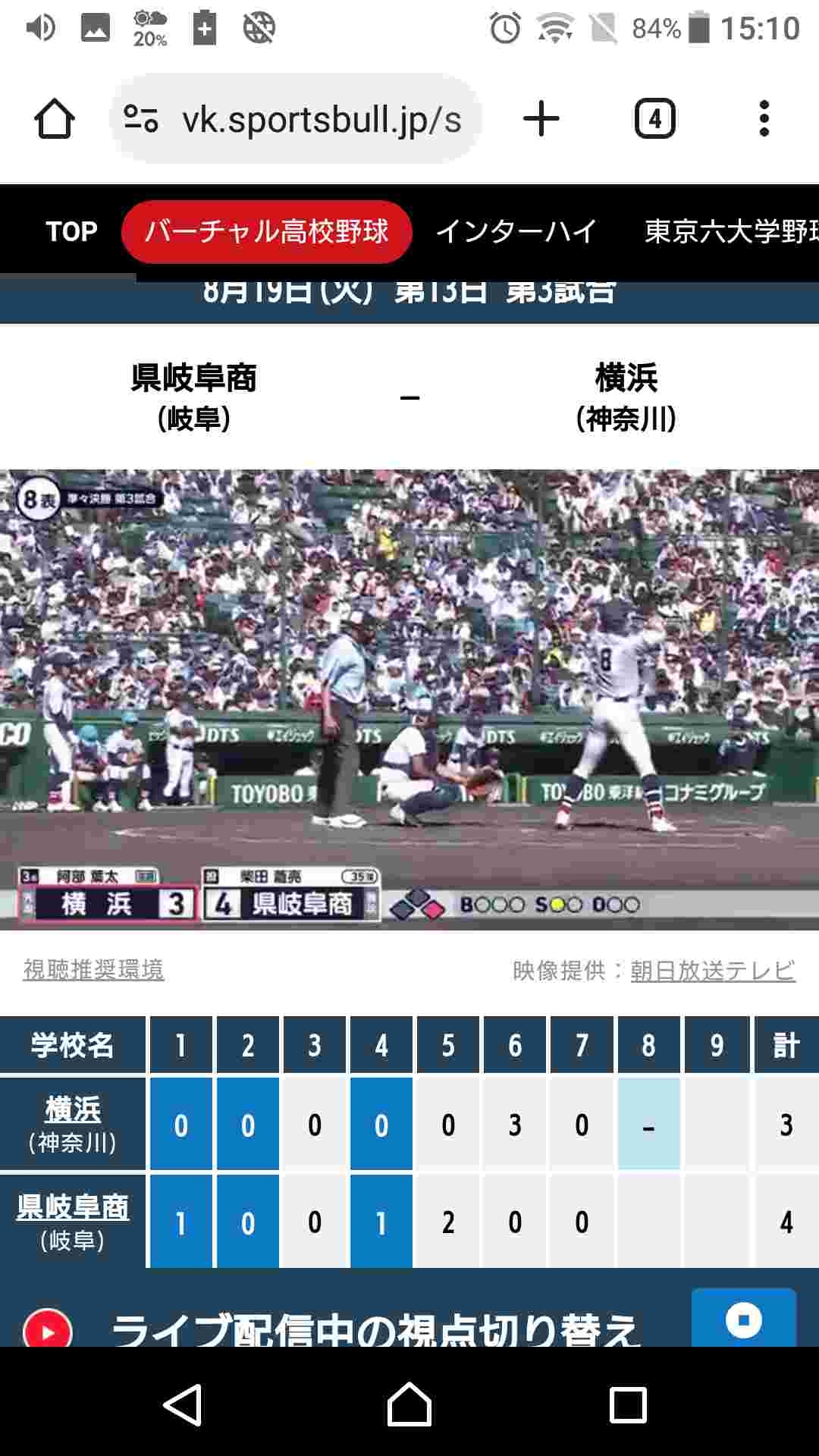The height and width of the screenshot is (1456, 819).
Task: Tap the live game video player
Action: coord(409,698)
